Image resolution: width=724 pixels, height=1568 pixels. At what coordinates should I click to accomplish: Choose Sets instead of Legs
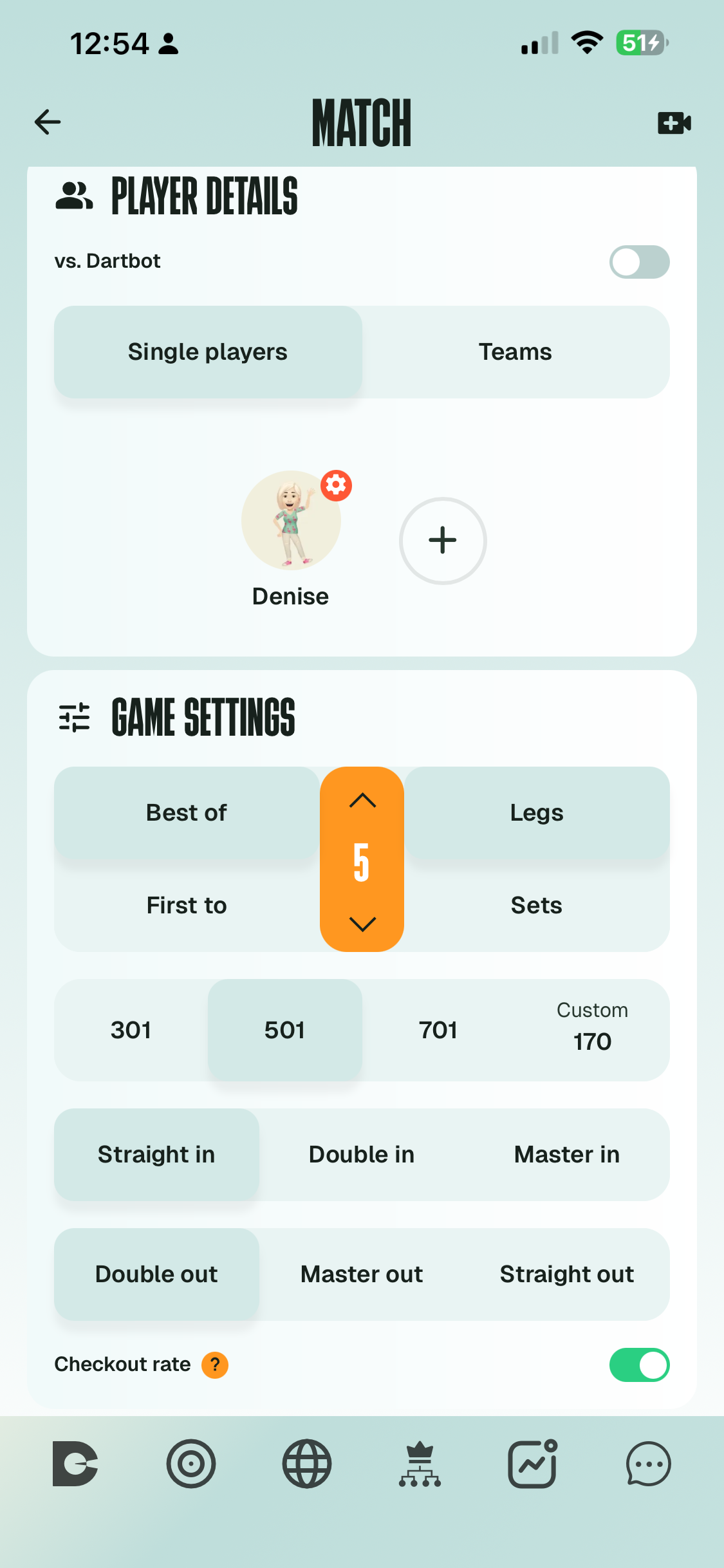[x=536, y=906]
